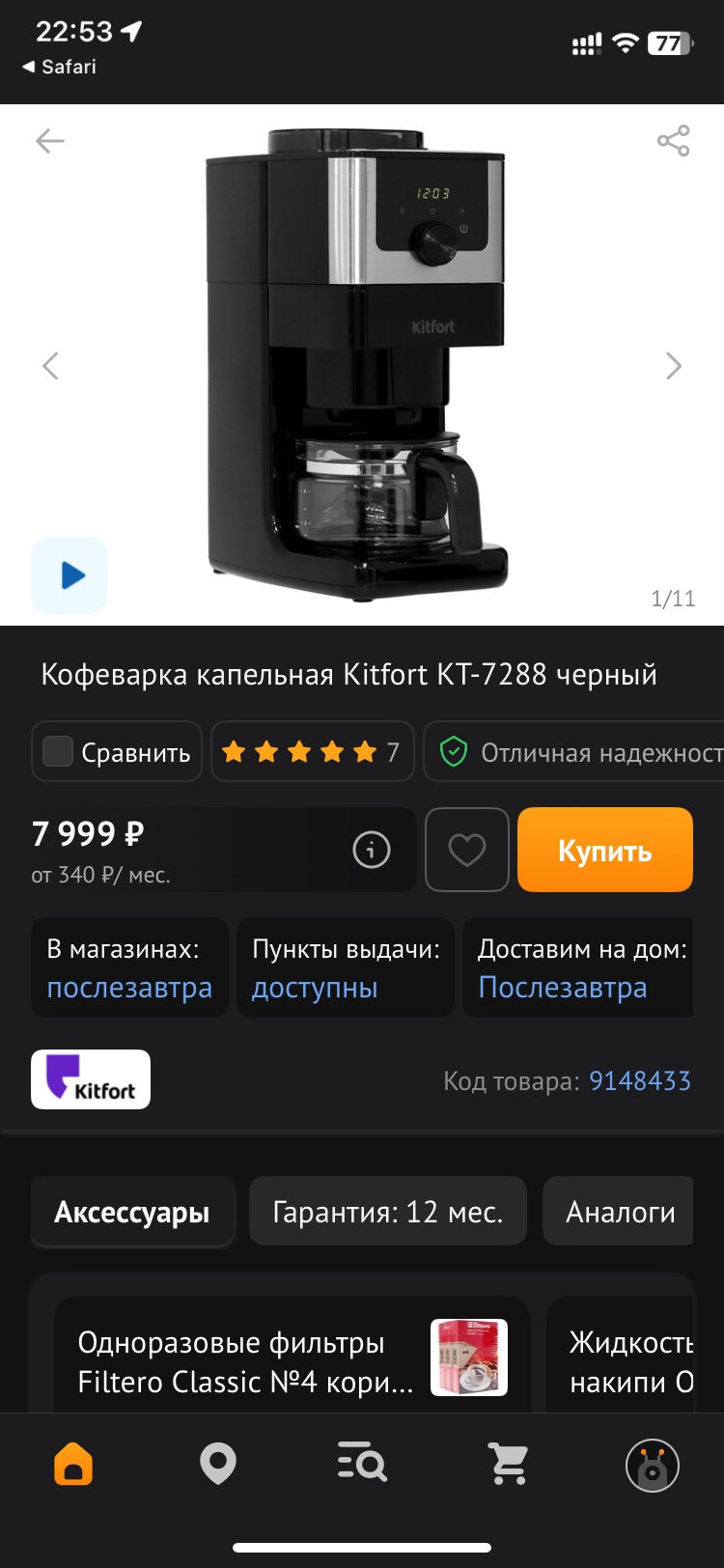Check the Сравнить compare box
Viewport: 724px width, 1568px height.
pos(59,751)
